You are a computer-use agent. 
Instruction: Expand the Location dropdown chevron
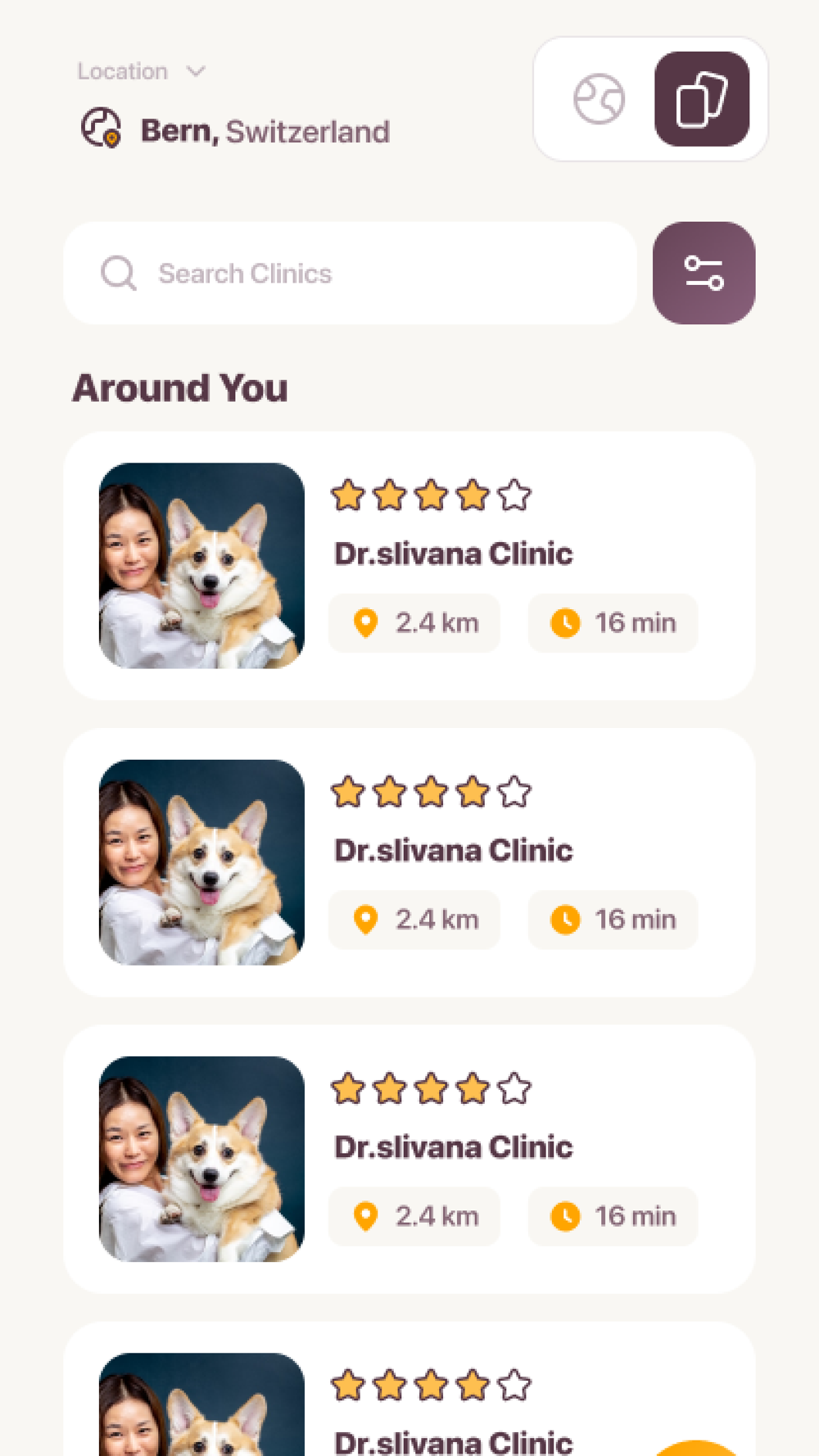(x=196, y=71)
